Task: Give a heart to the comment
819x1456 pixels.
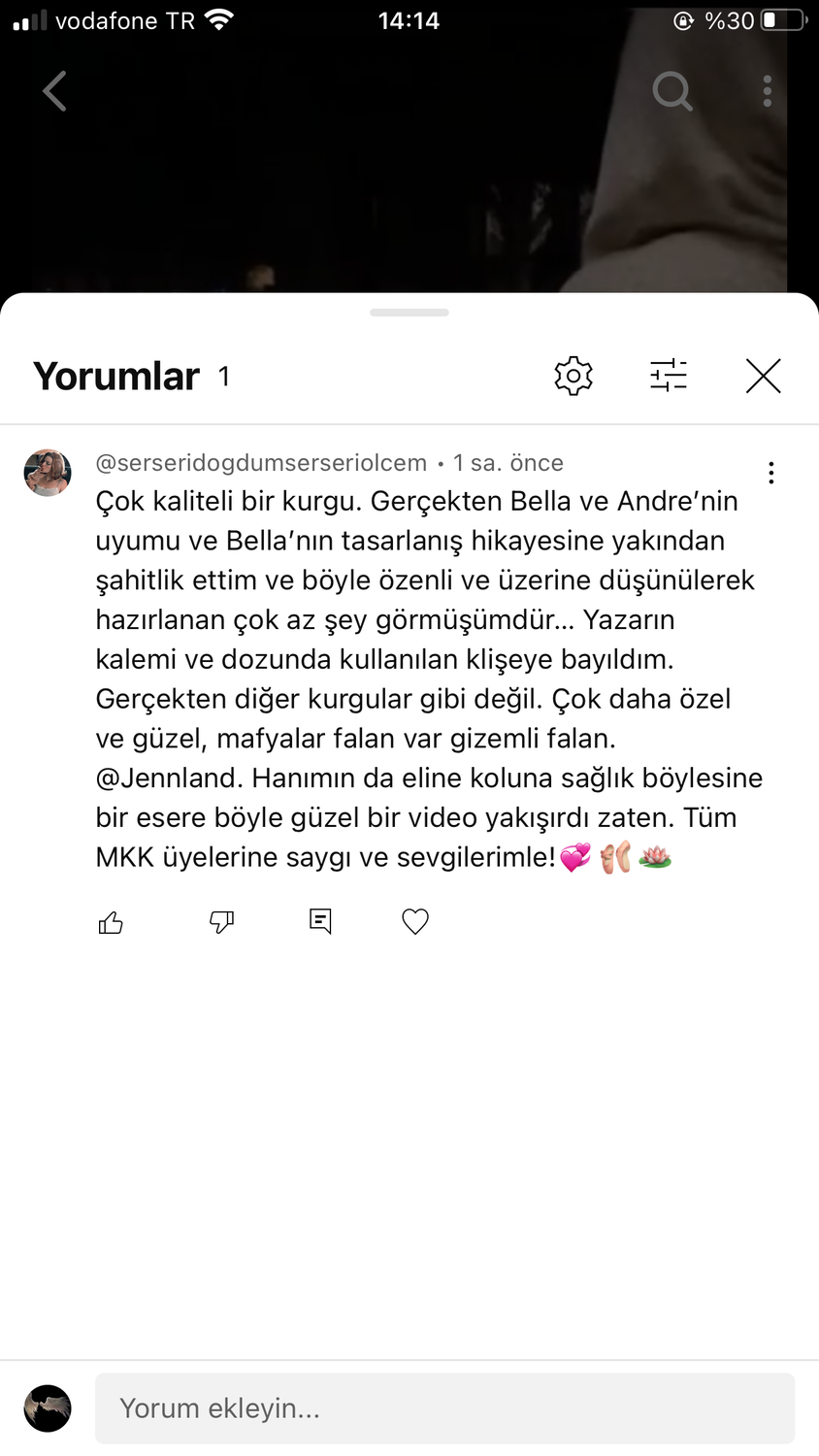Action: coord(415,921)
